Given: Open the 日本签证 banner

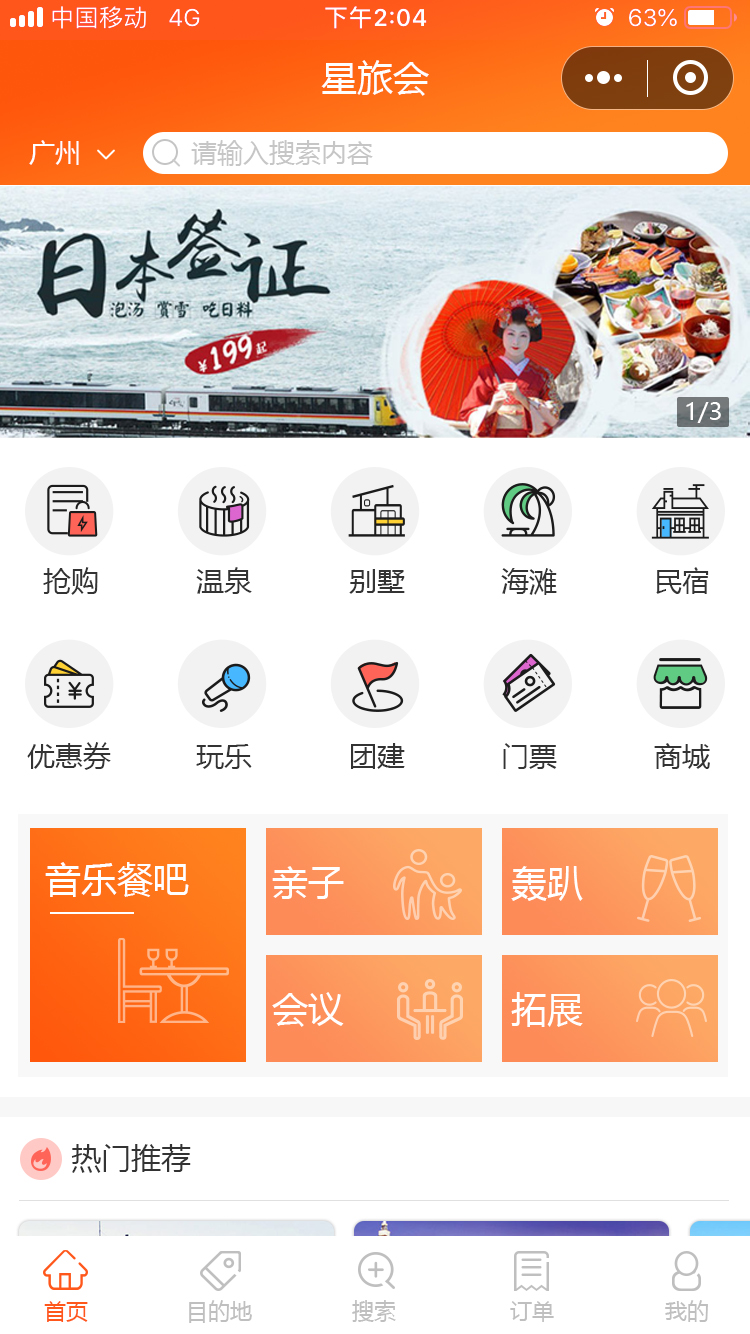Looking at the screenshot, I should [375, 311].
